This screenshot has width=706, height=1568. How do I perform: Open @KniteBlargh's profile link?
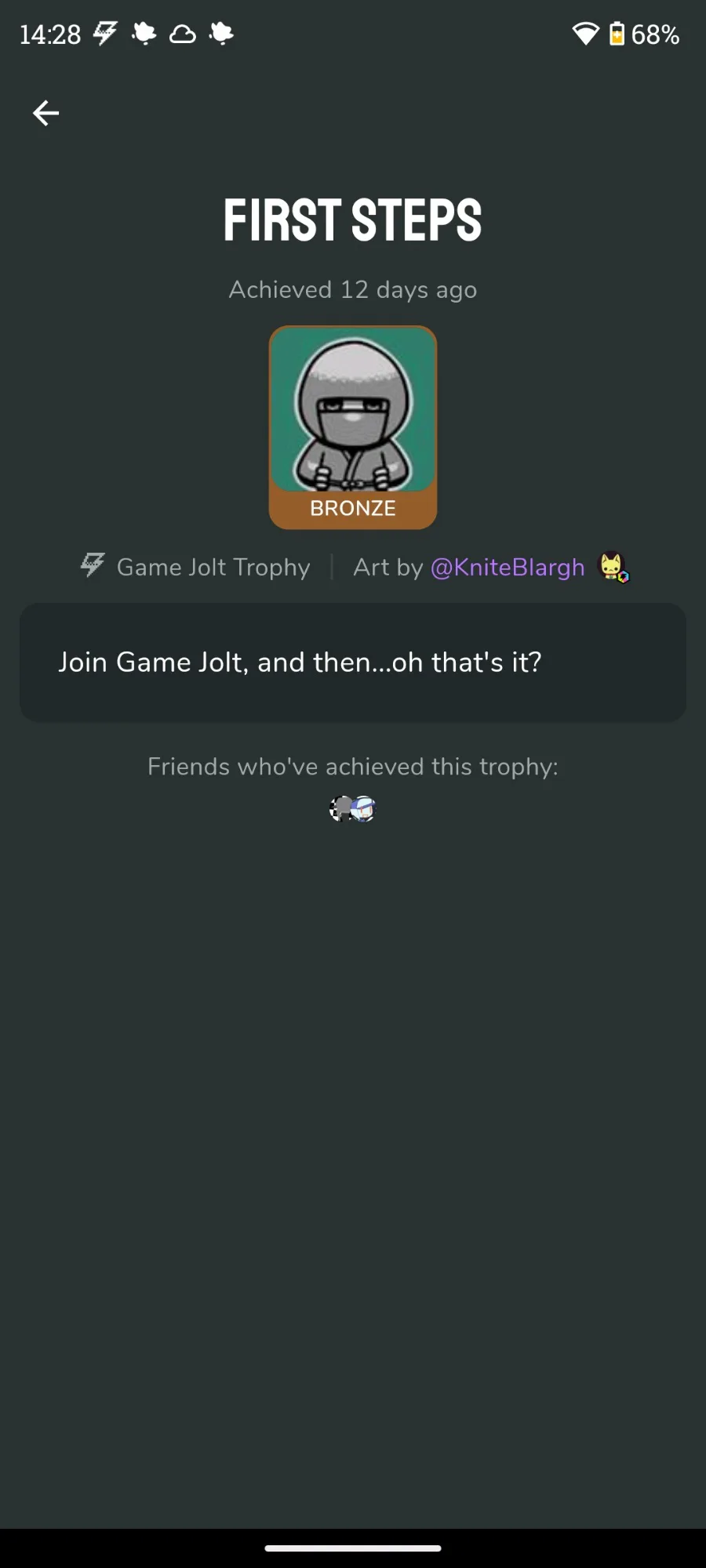pos(508,567)
